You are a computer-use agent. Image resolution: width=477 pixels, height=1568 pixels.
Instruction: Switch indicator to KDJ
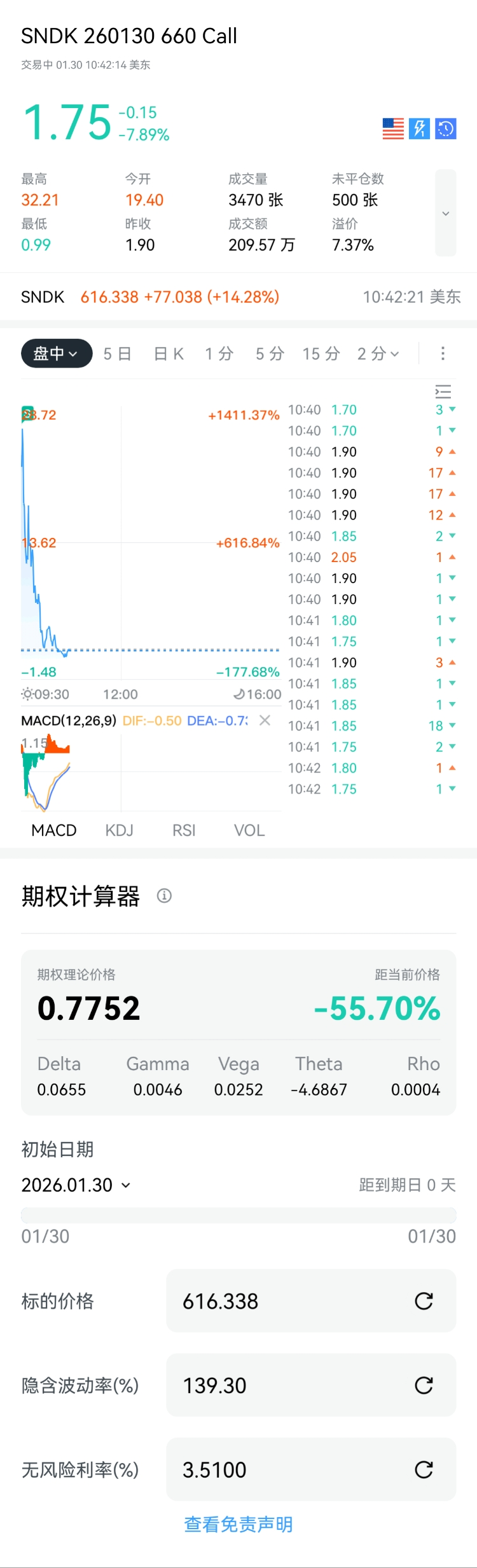pyautogui.click(x=119, y=830)
